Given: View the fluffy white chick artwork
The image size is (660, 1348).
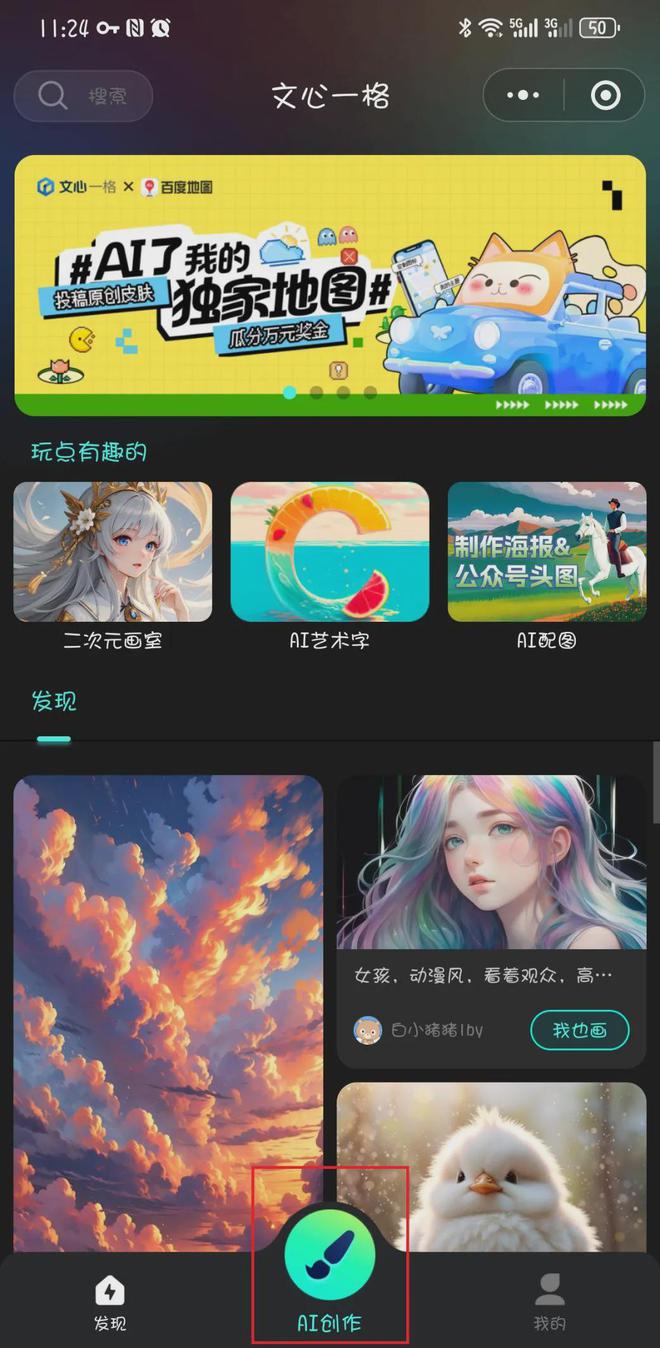Looking at the screenshot, I should [491, 1168].
